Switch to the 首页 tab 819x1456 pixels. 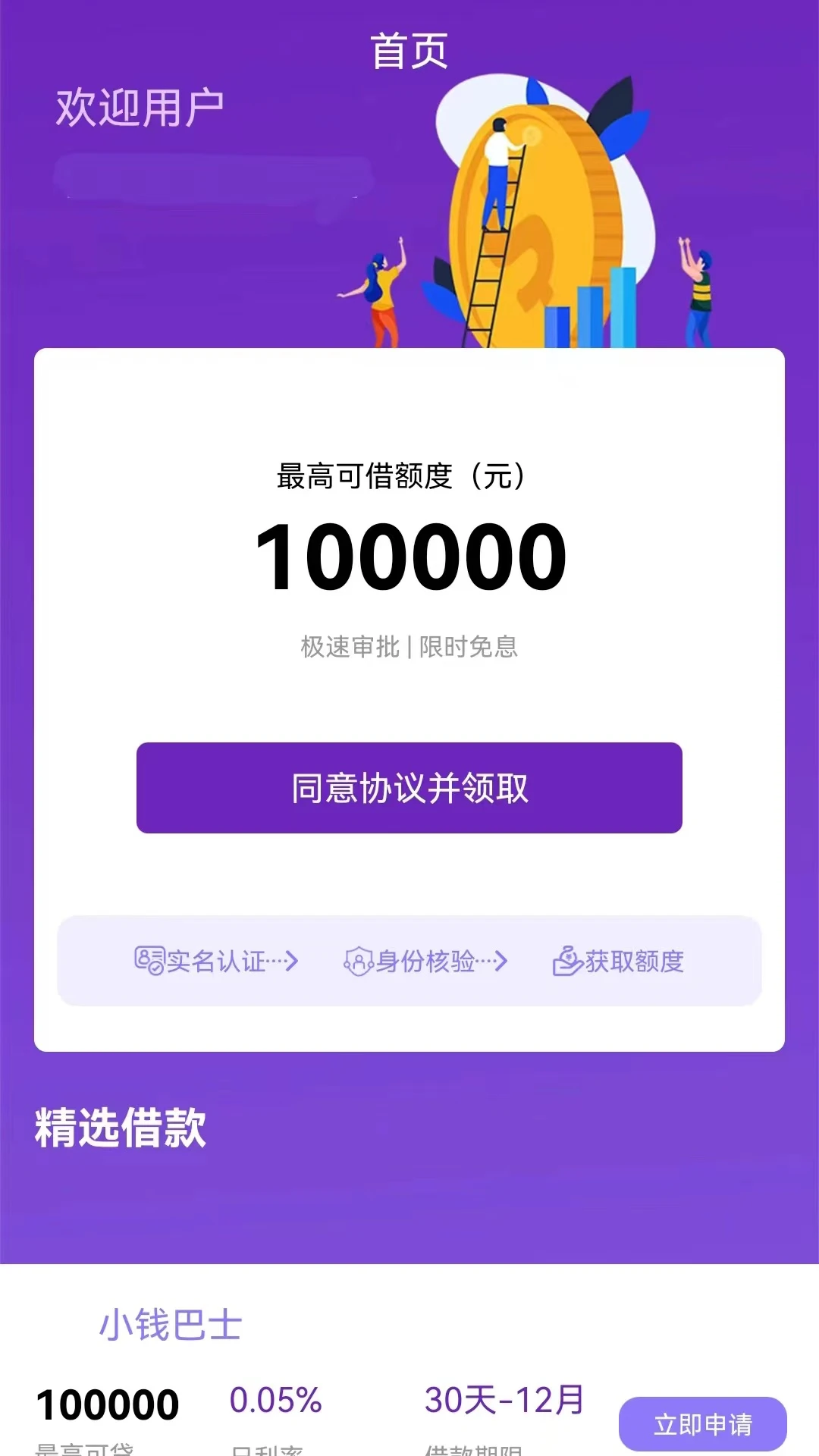[x=409, y=51]
